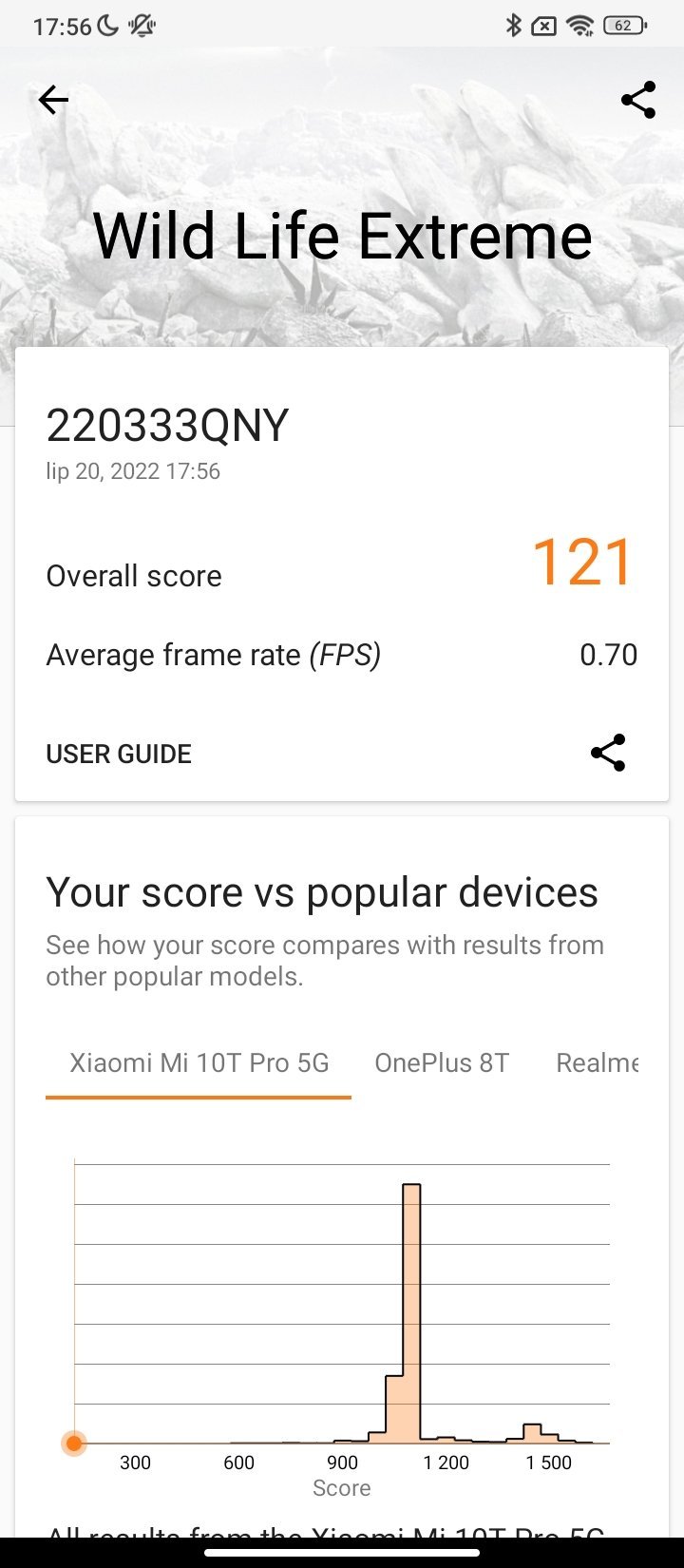
Task: Open the USER GUIDE
Action: coord(119,754)
